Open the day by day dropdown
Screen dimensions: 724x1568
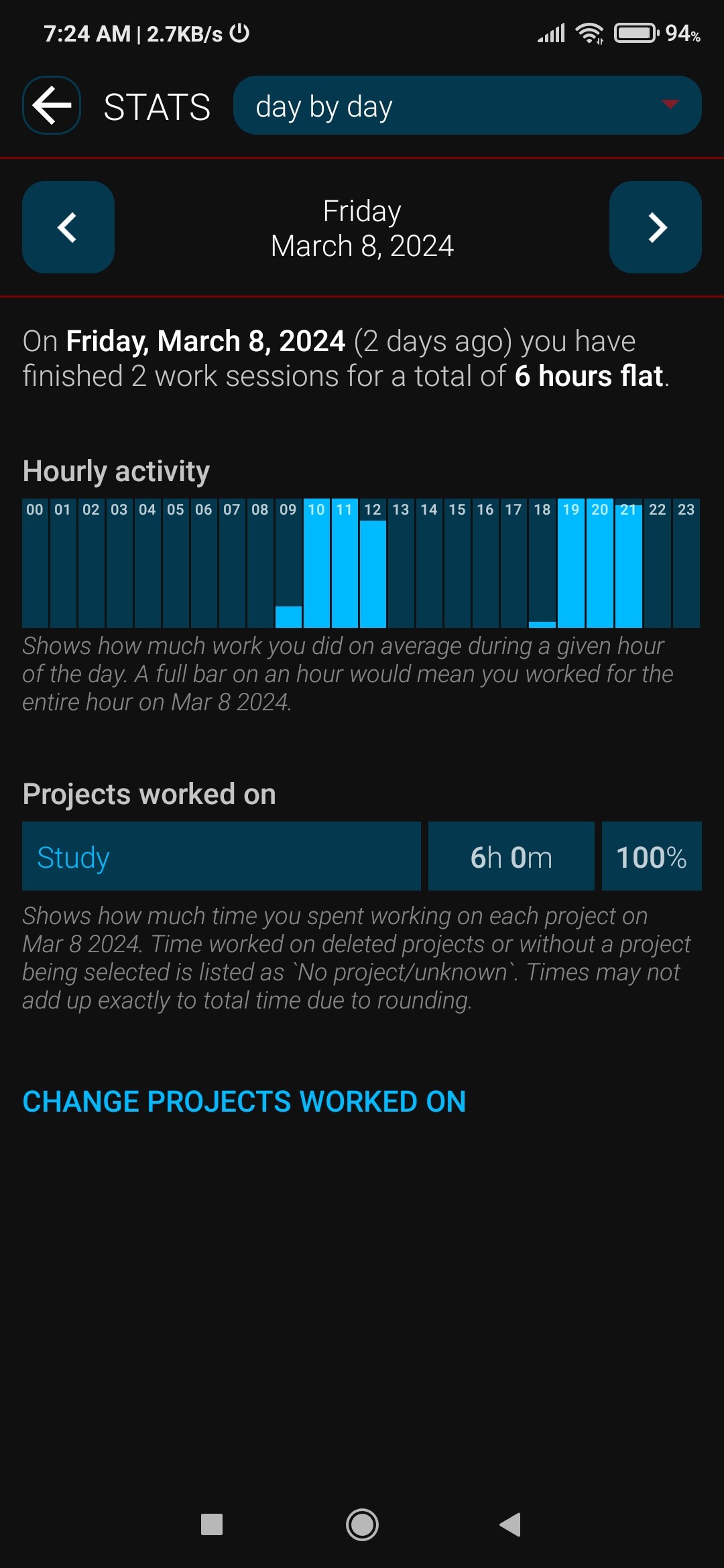pyautogui.click(x=467, y=105)
